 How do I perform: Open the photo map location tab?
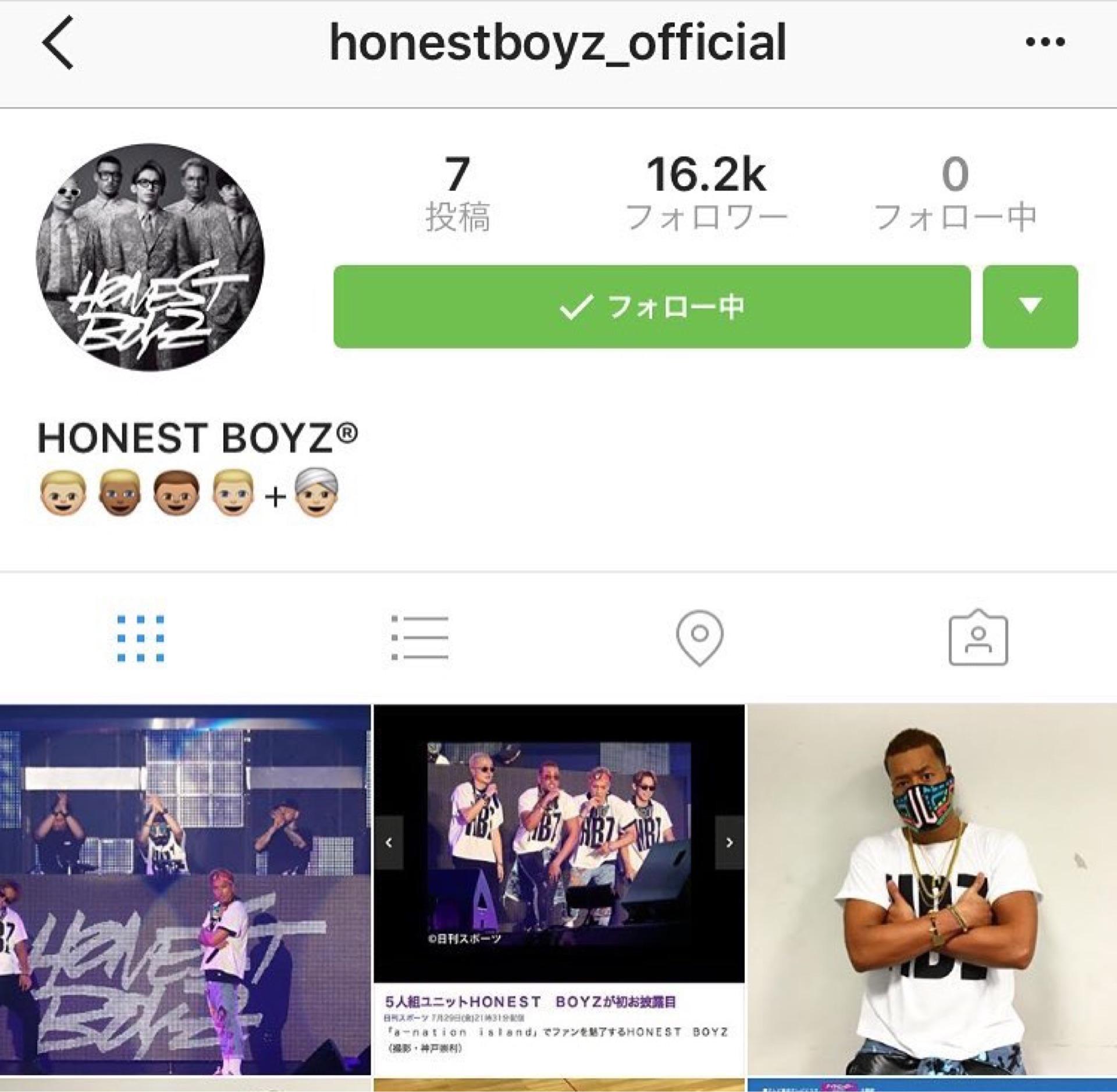(x=699, y=638)
